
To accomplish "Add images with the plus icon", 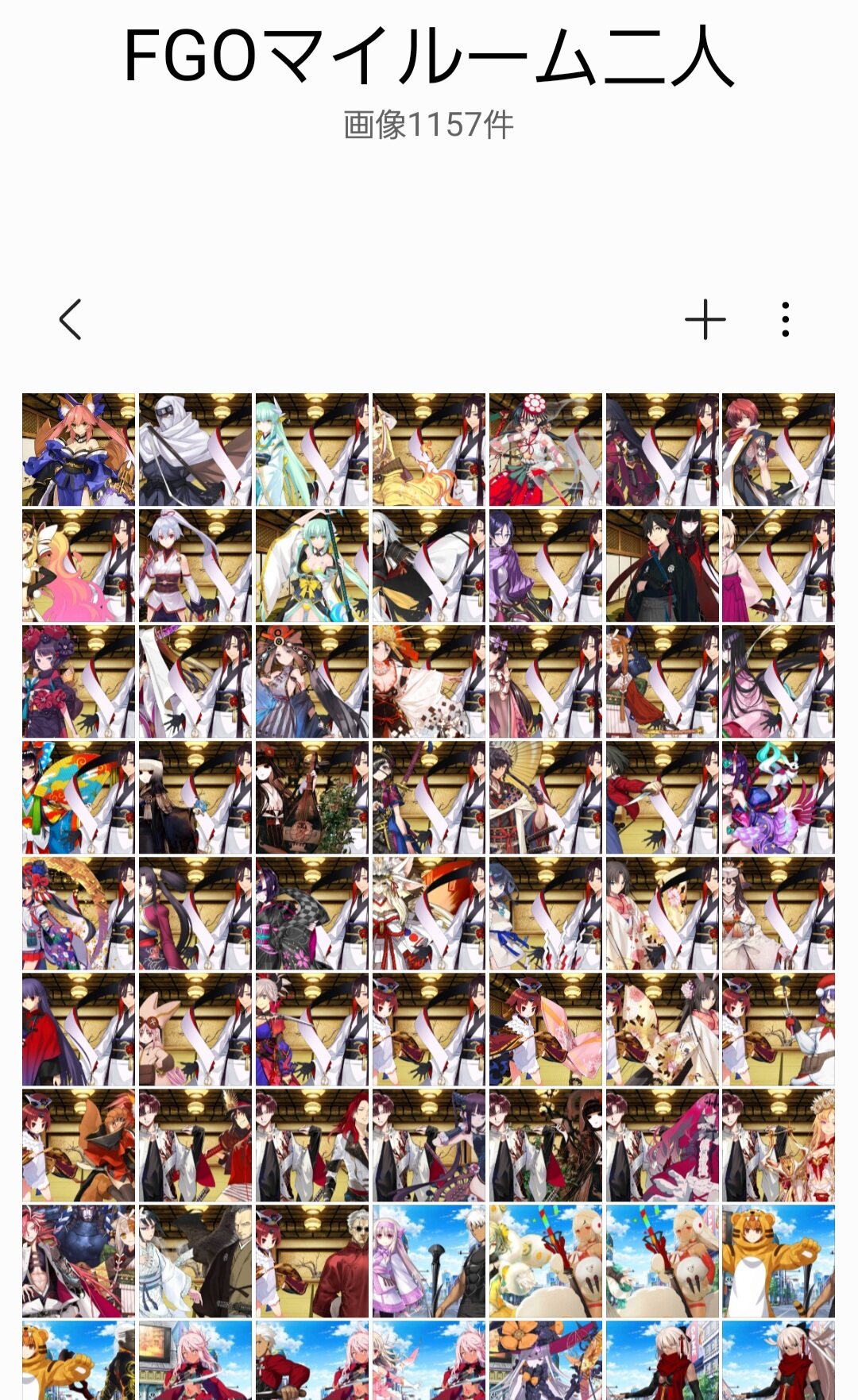I will (x=705, y=320).
